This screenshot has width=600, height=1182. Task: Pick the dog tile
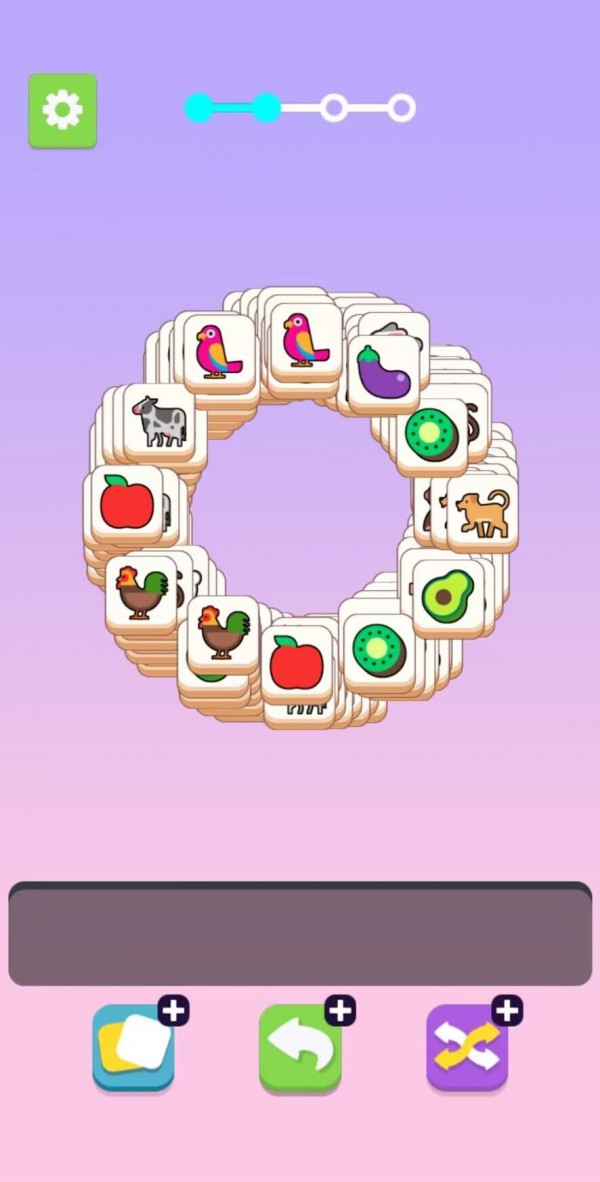pos(482,512)
